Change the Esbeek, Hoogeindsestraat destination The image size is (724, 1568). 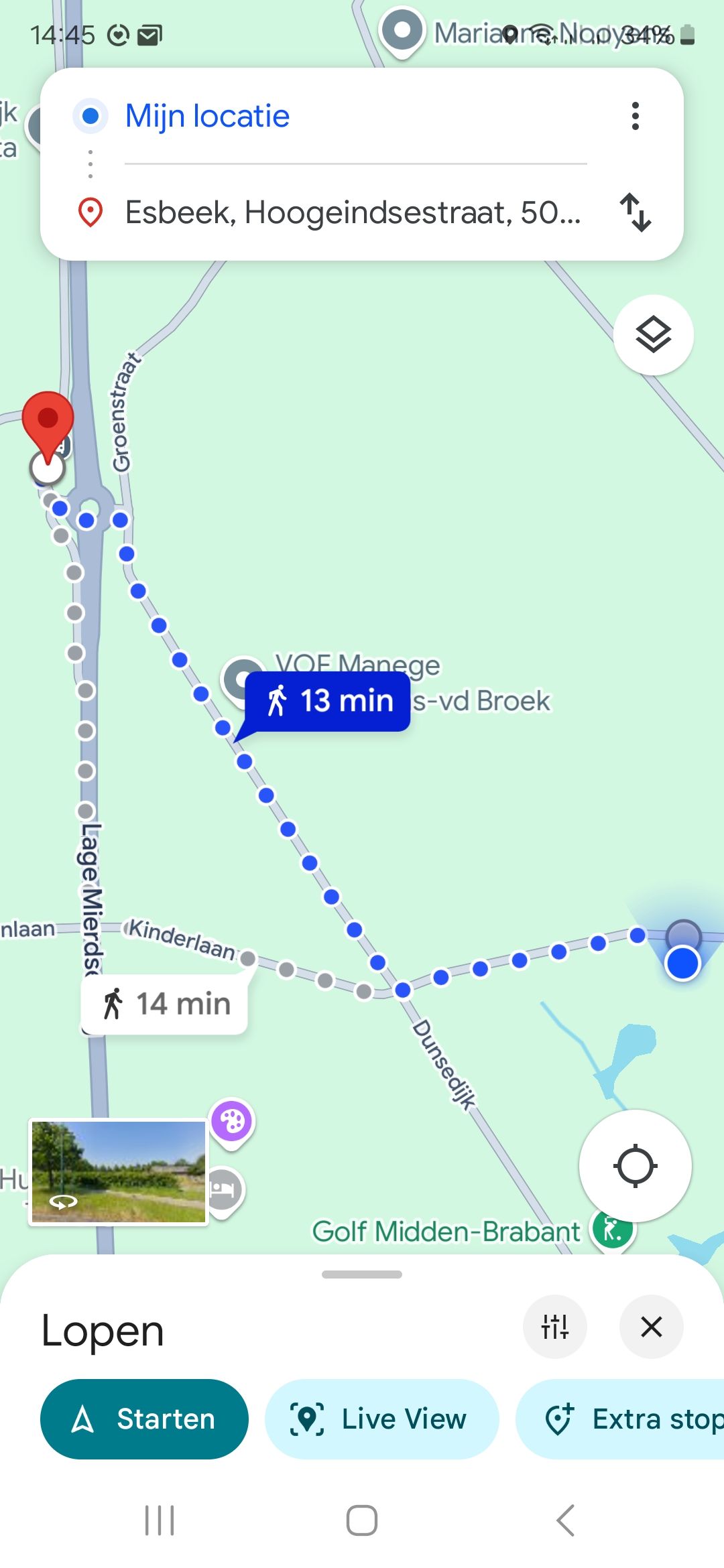pos(353,212)
